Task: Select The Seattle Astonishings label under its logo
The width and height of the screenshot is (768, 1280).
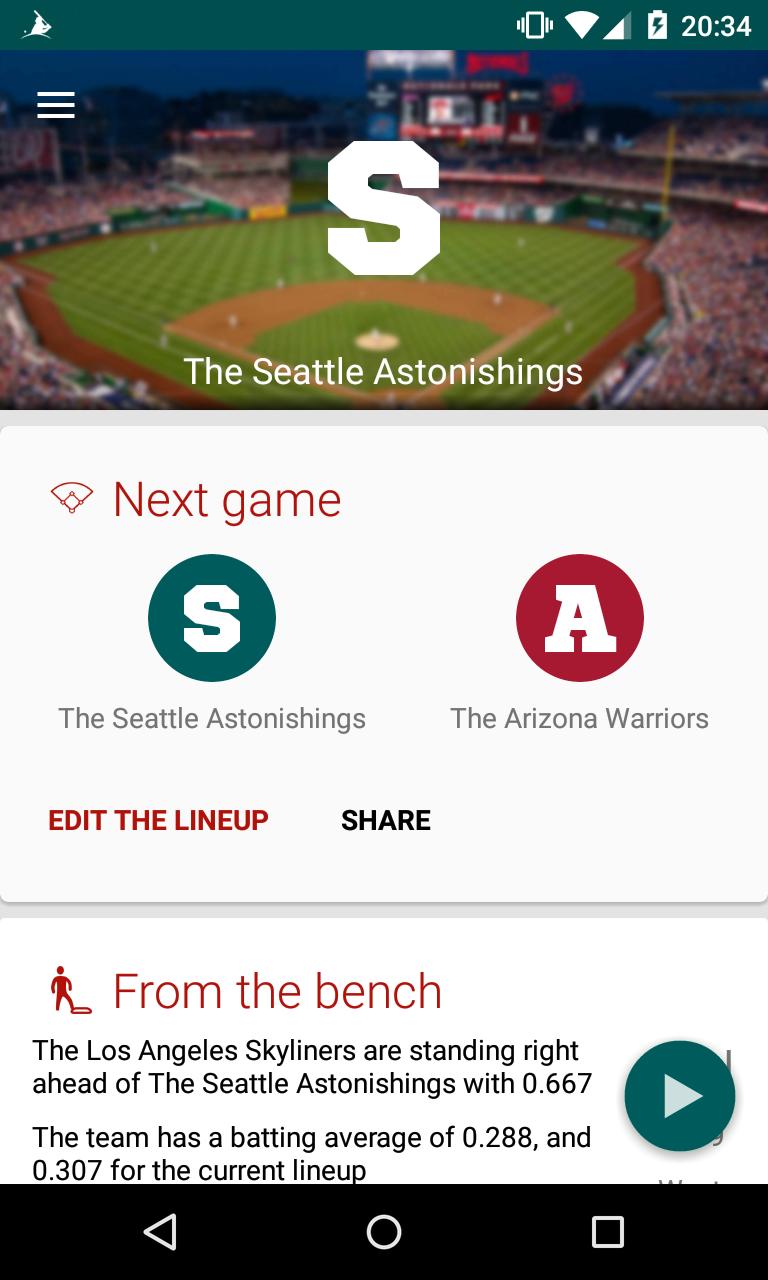Action: (x=212, y=717)
